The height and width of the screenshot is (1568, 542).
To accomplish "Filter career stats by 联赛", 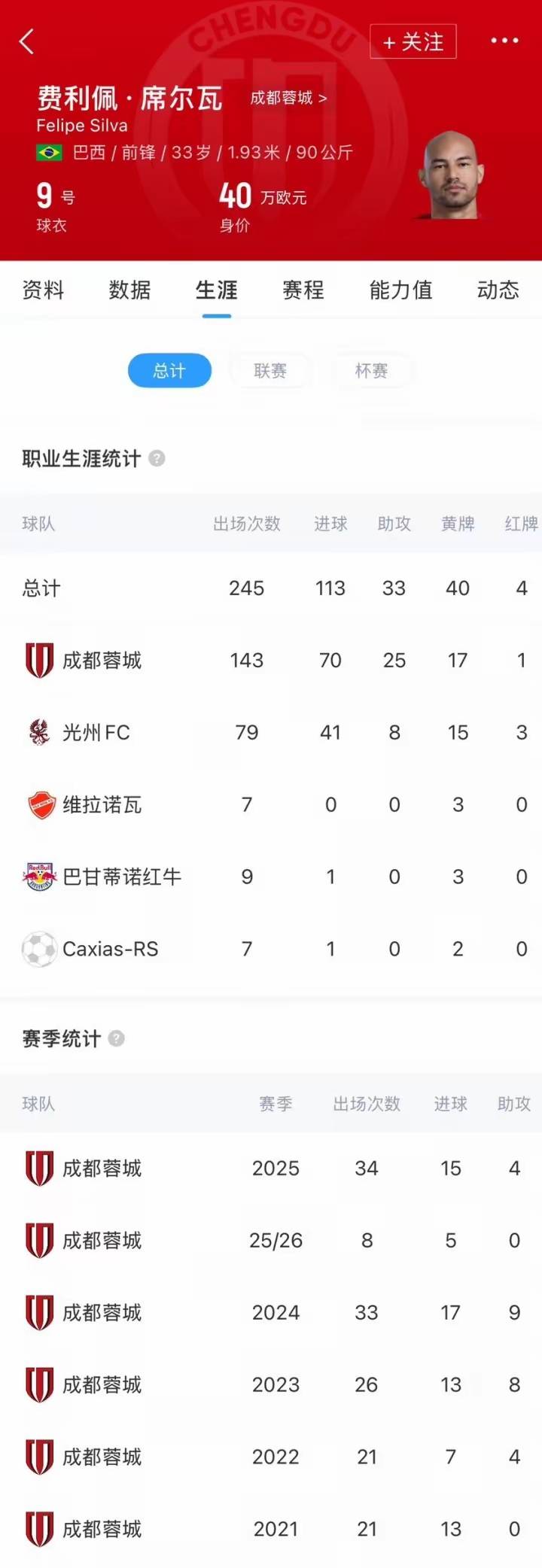I will [x=270, y=370].
